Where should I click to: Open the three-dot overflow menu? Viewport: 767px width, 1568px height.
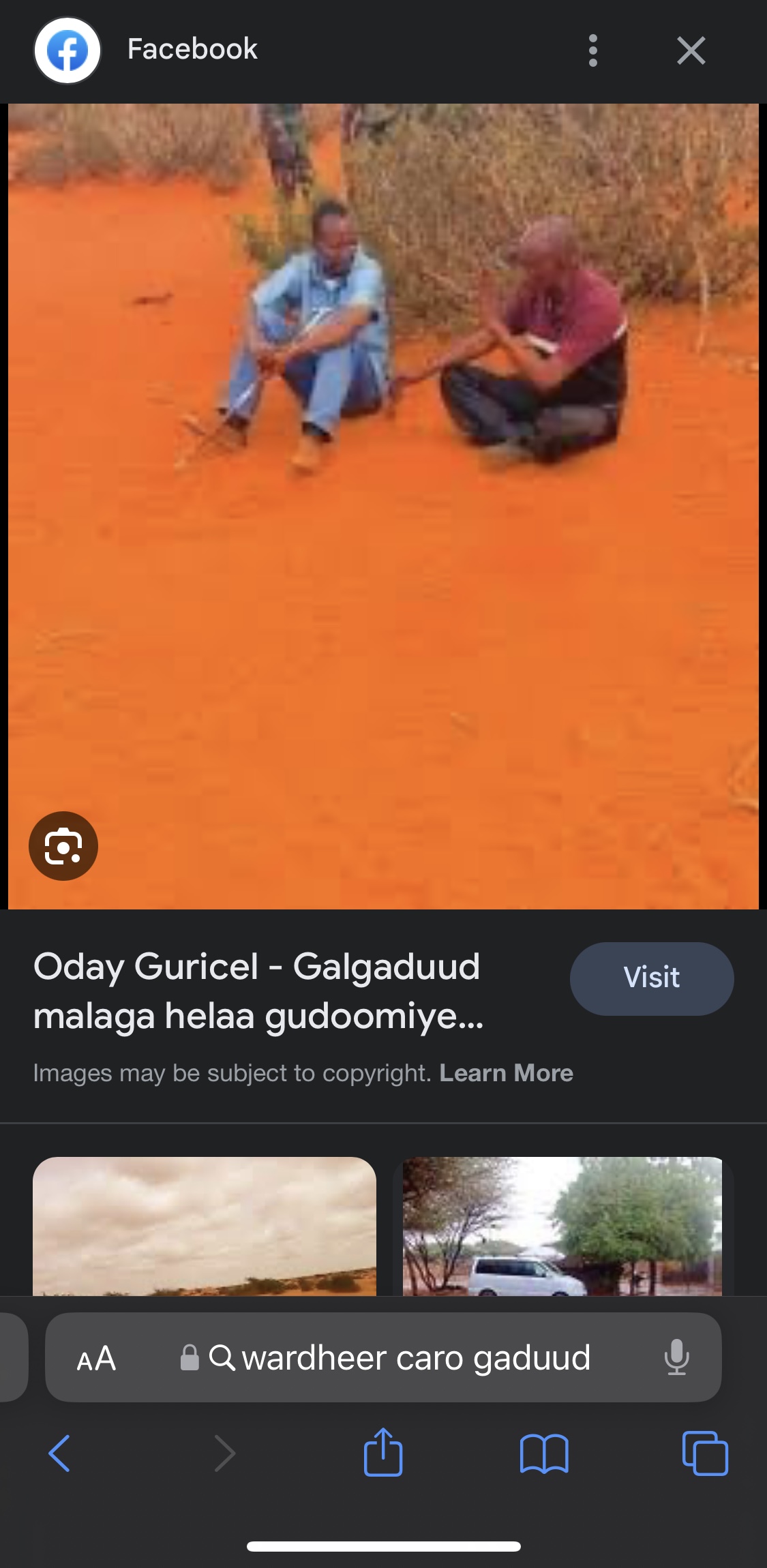592,50
